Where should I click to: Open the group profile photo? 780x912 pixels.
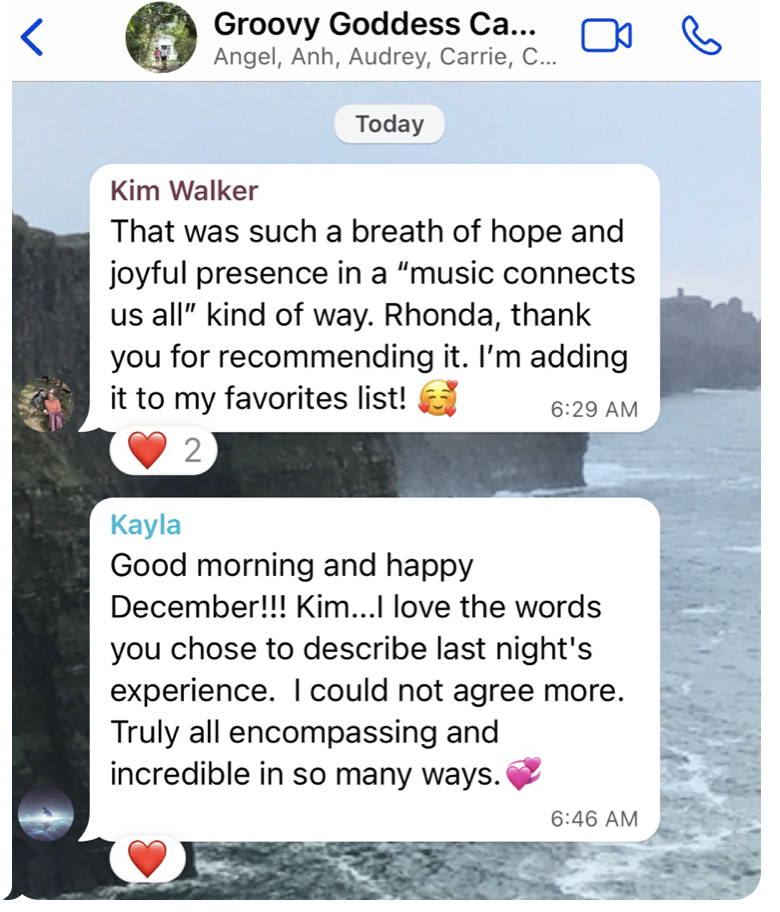click(160, 38)
